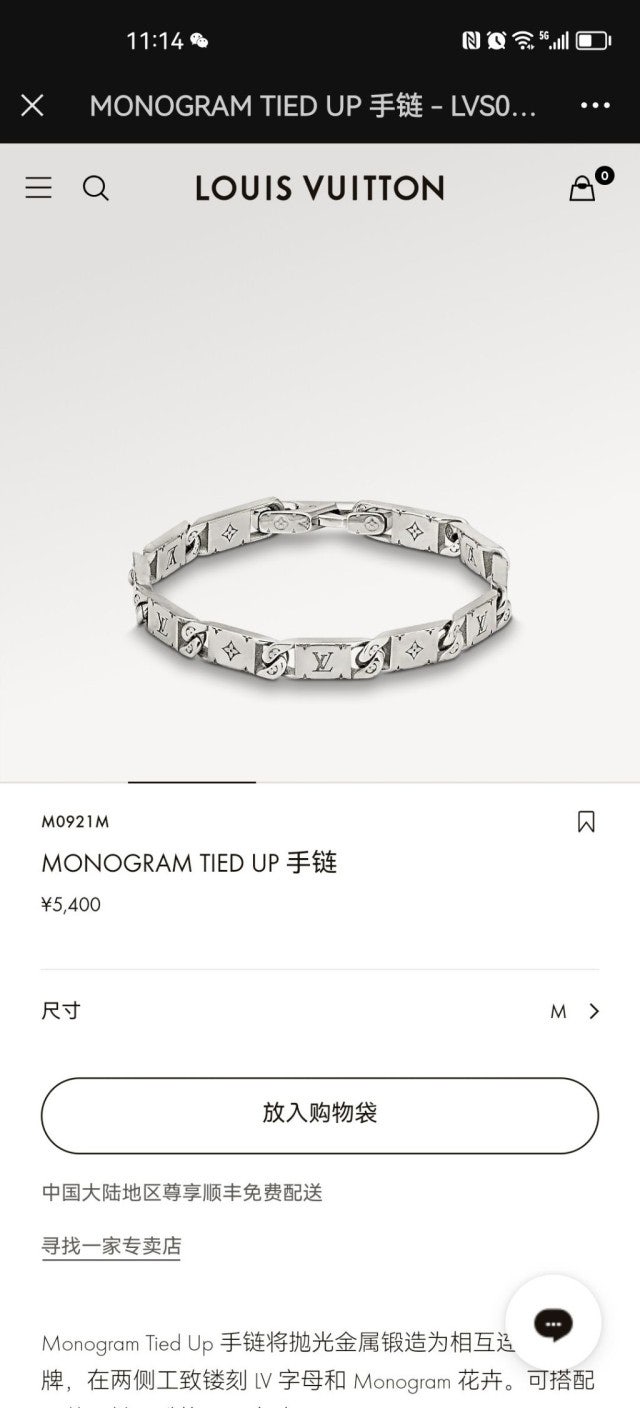
Task: Open the 尺寸 size selector
Action: [320, 1011]
